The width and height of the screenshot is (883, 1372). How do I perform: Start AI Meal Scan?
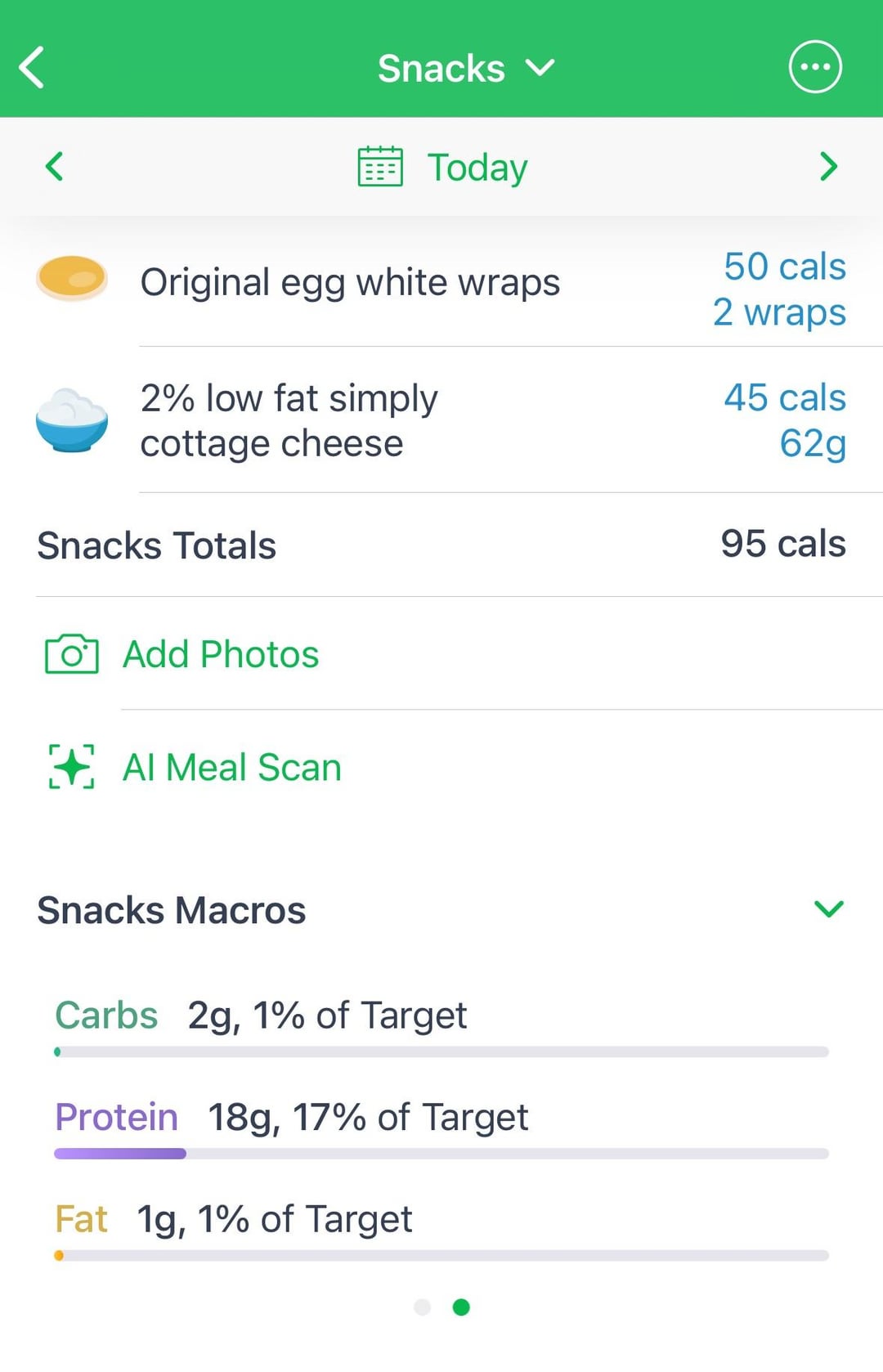pos(231,767)
